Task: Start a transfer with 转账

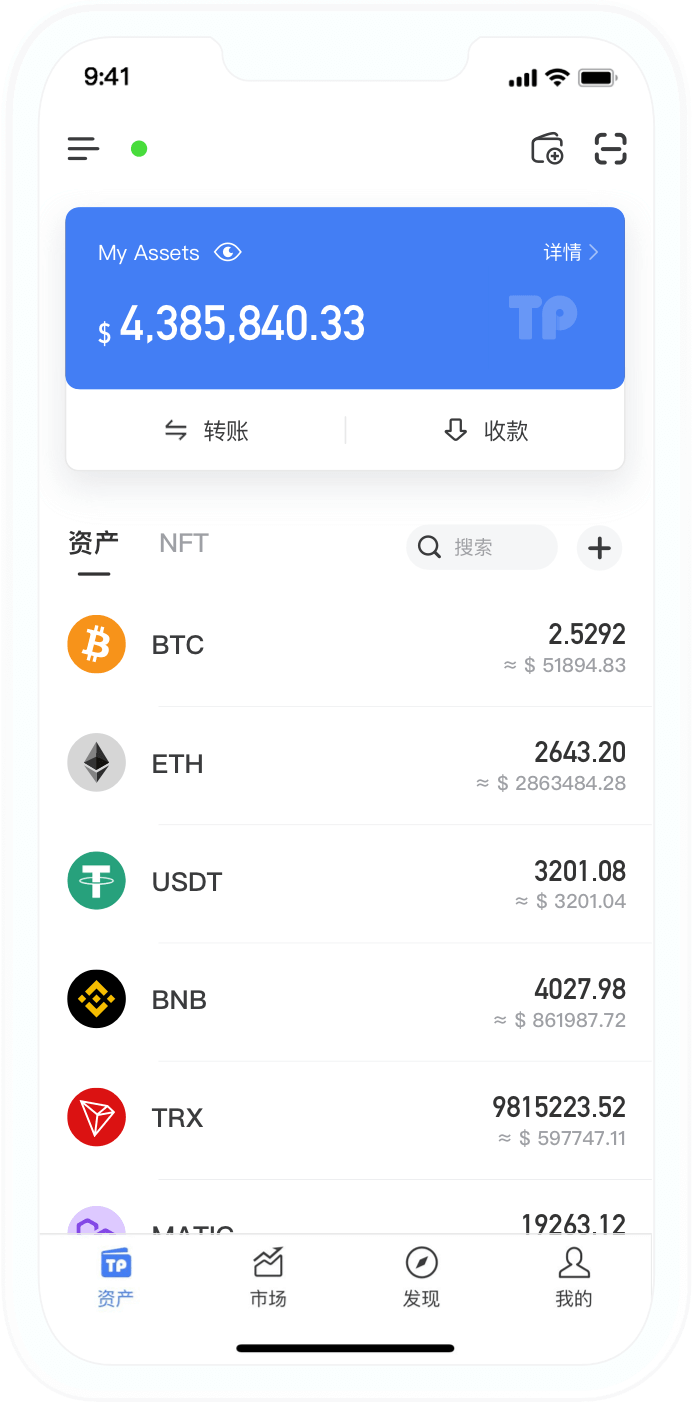Action: click(x=206, y=431)
